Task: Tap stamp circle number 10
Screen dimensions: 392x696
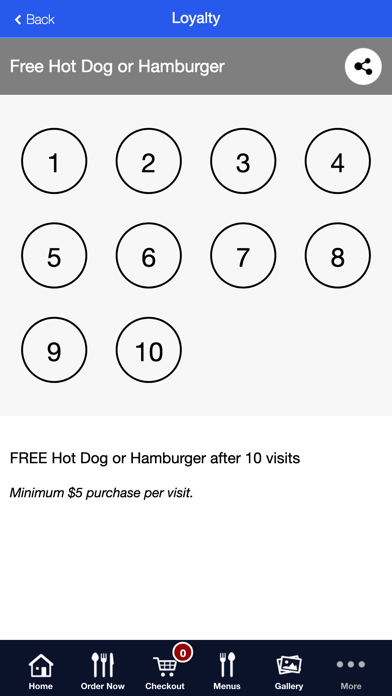Action: pos(149,350)
